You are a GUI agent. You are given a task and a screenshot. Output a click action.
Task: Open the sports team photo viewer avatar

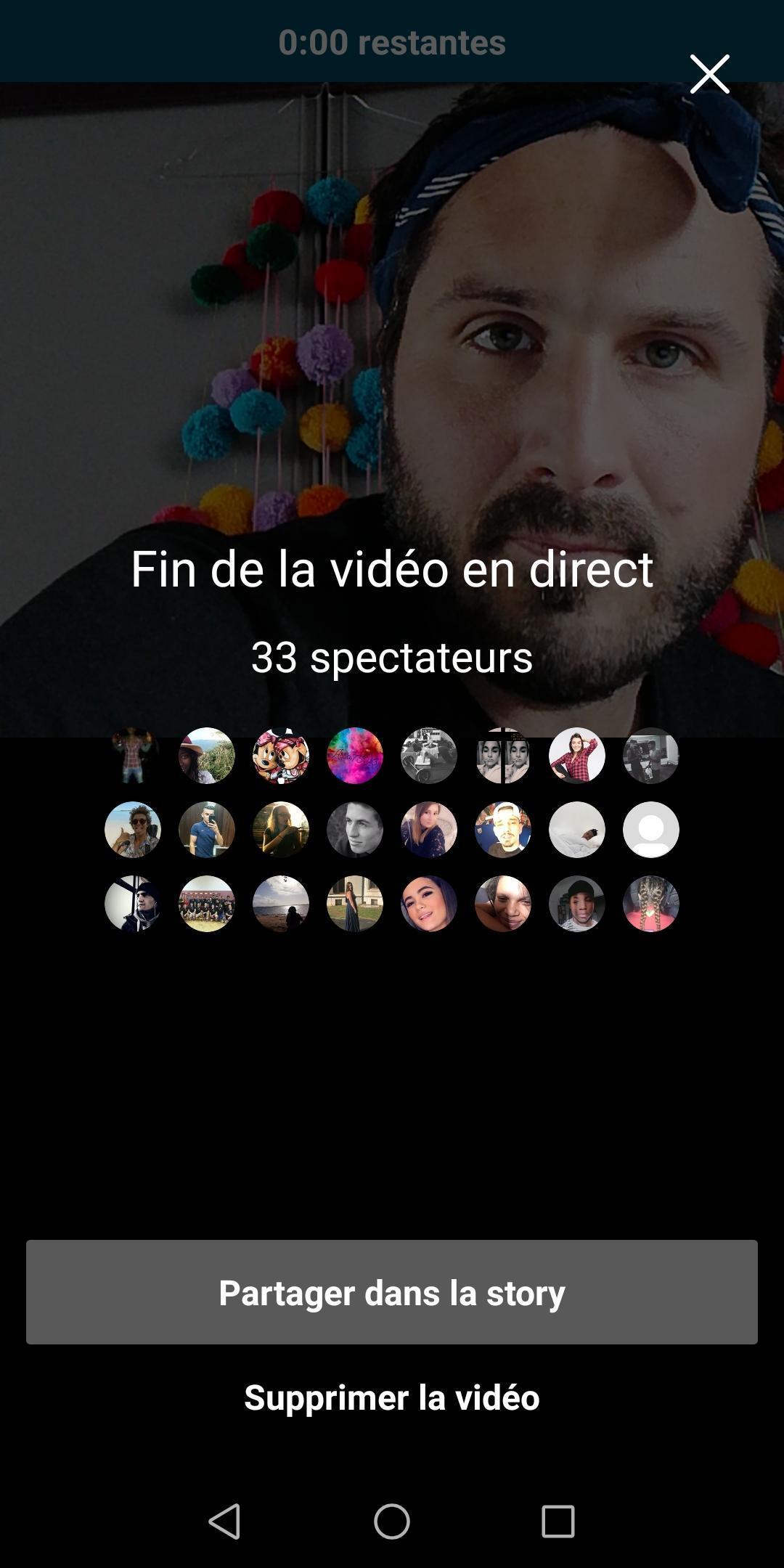[207, 904]
